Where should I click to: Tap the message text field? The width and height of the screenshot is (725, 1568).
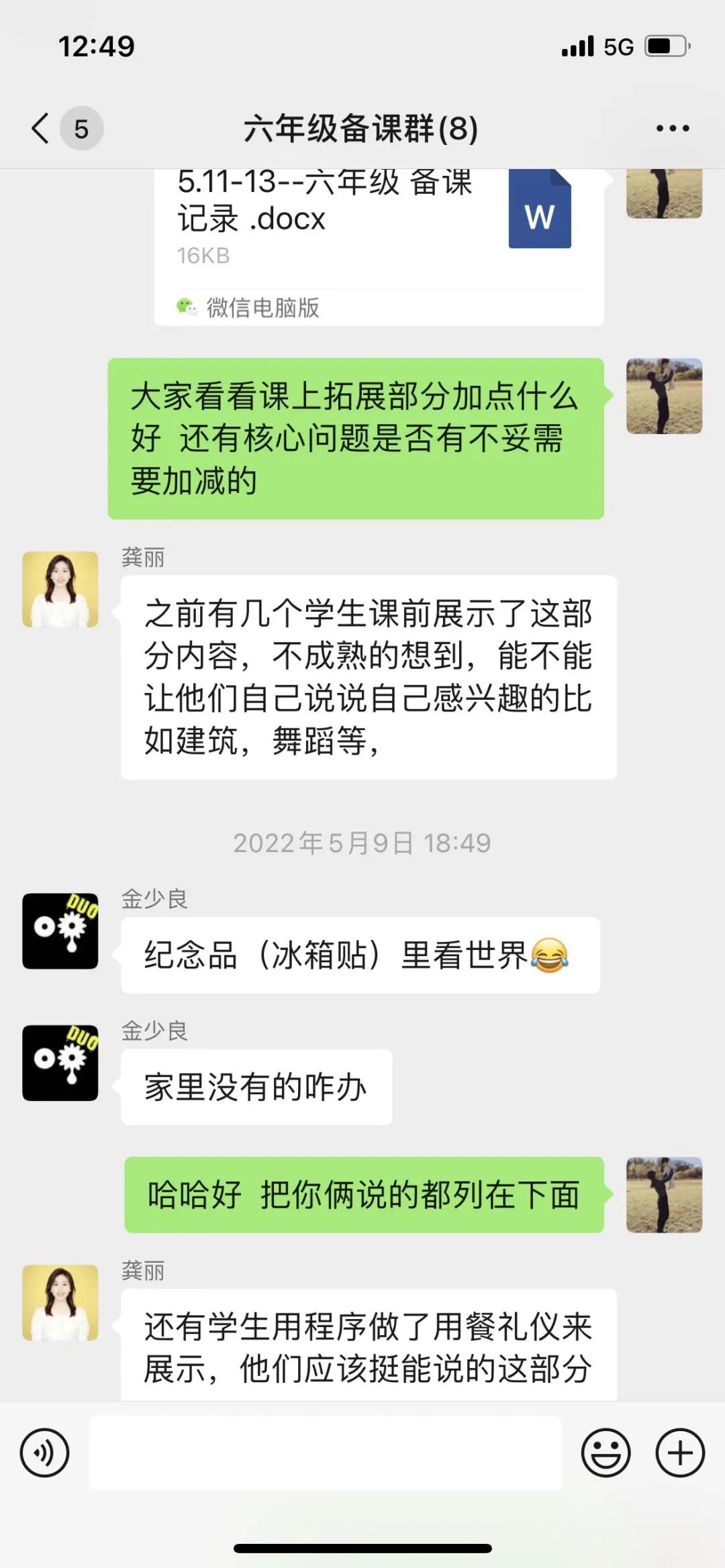click(325, 1453)
